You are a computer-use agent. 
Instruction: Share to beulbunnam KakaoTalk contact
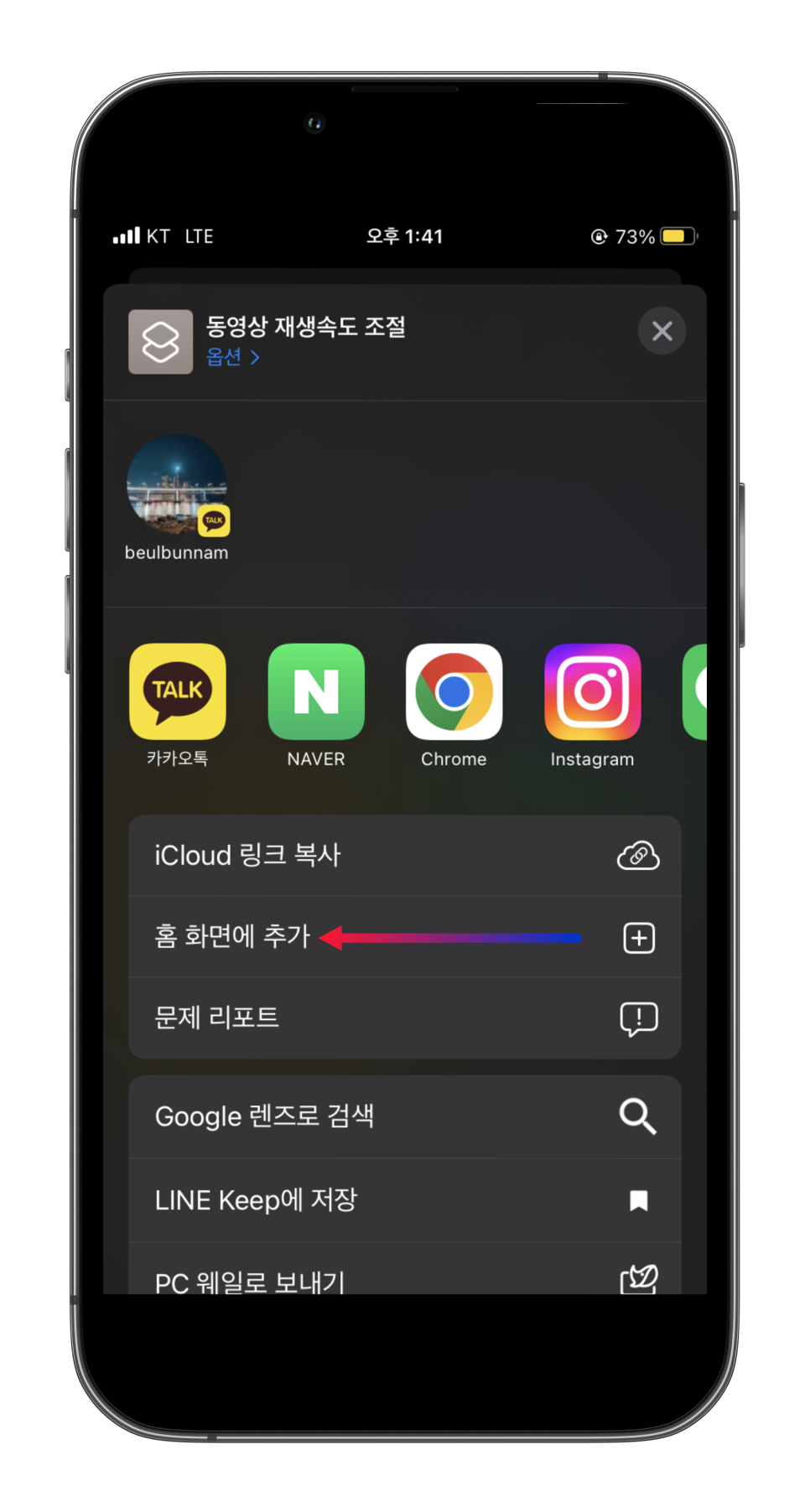[x=177, y=496]
